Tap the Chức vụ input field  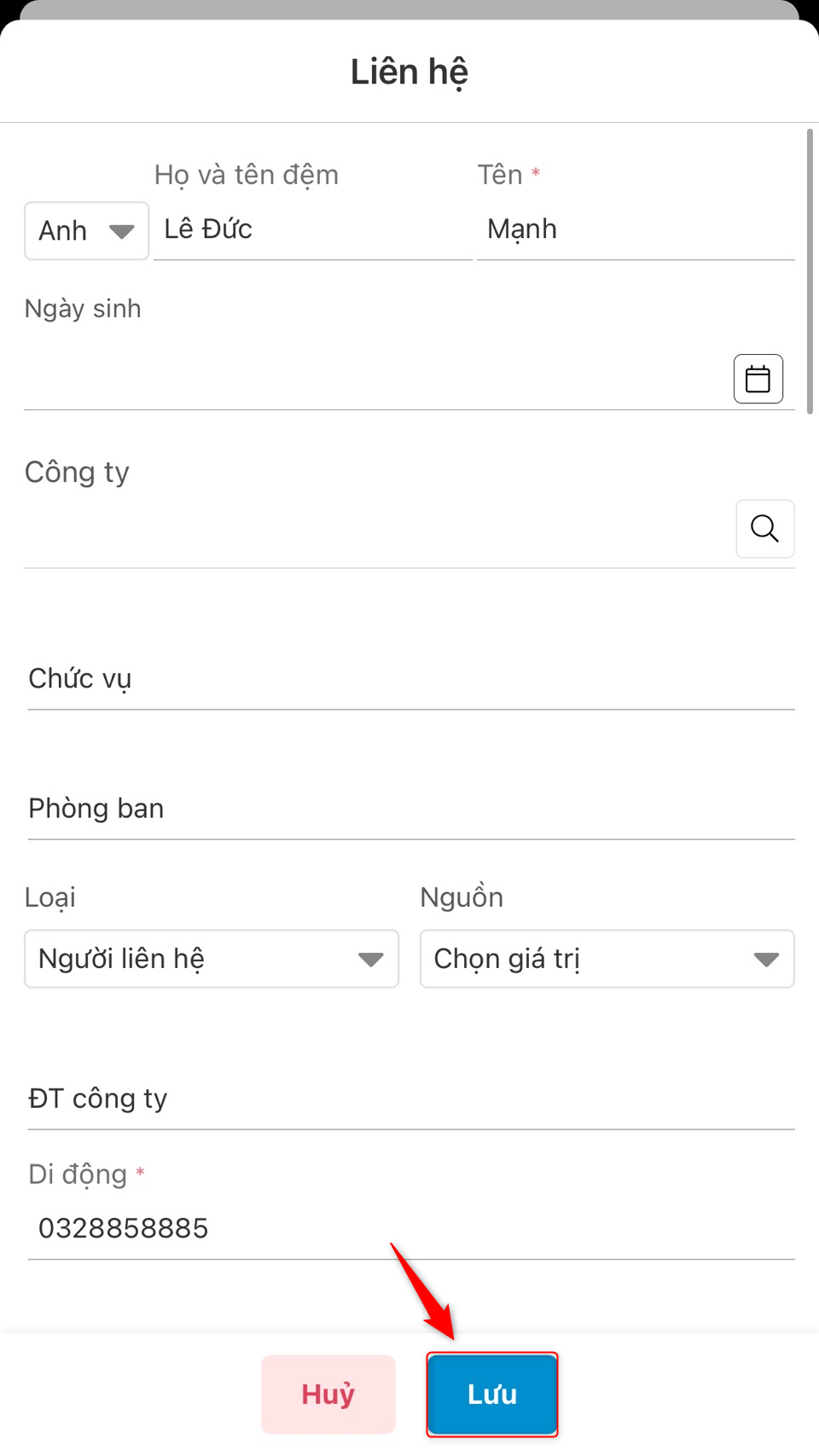(409, 679)
